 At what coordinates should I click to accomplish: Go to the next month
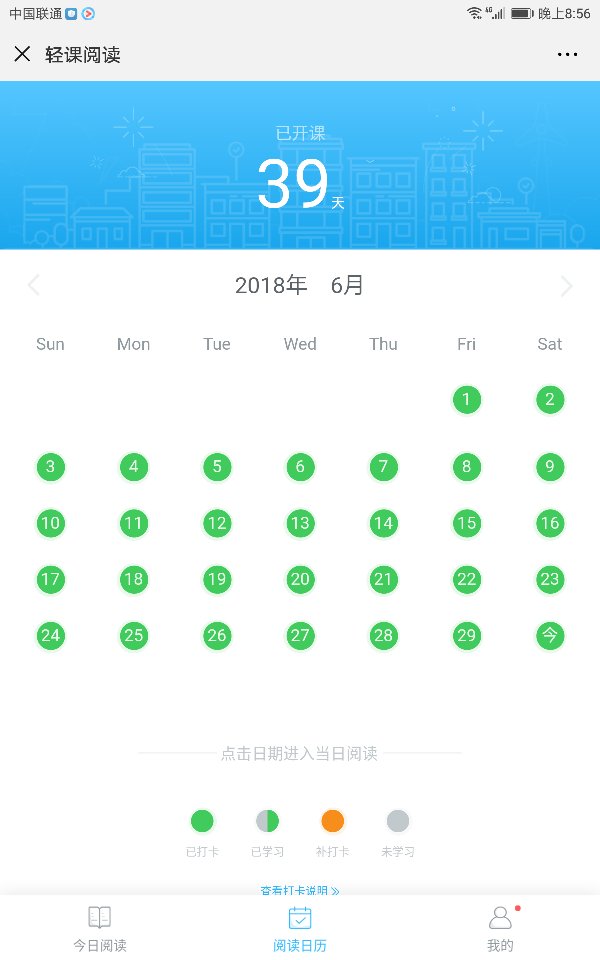pyautogui.click(x=566, y=285)
